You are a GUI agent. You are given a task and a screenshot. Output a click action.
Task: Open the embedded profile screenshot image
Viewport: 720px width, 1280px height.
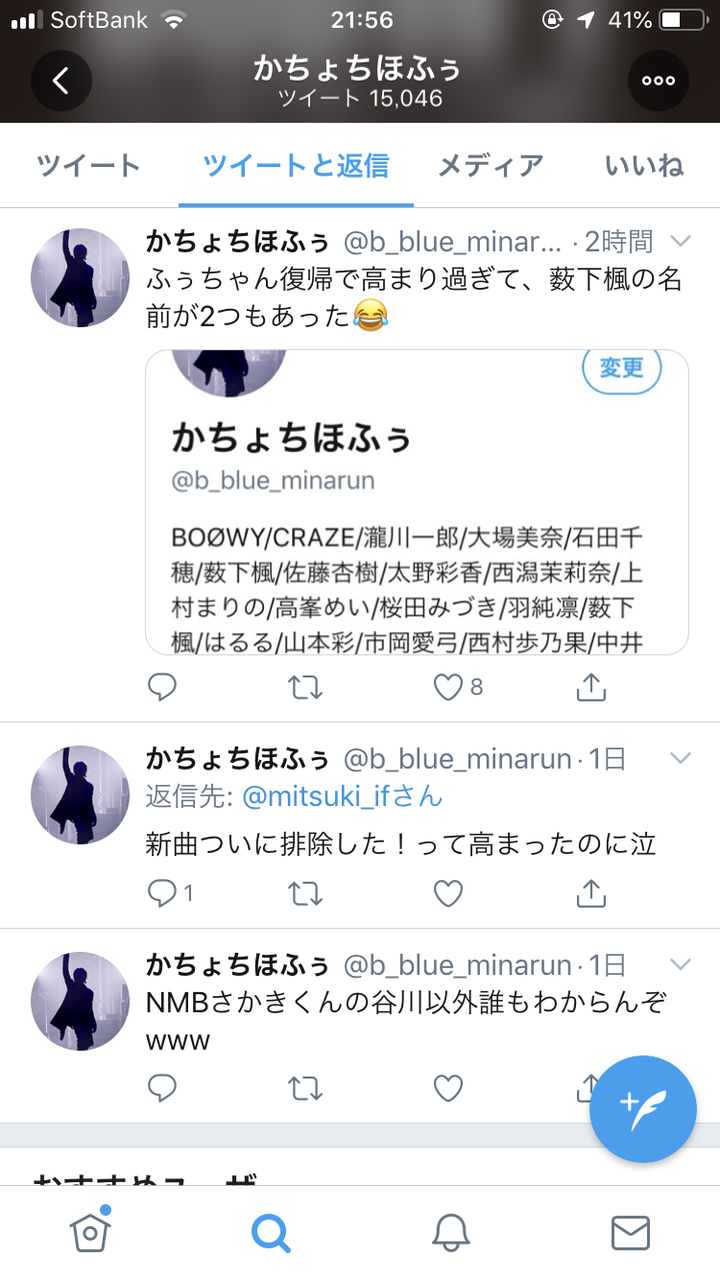pyautogui.click(x=417, y=502)
